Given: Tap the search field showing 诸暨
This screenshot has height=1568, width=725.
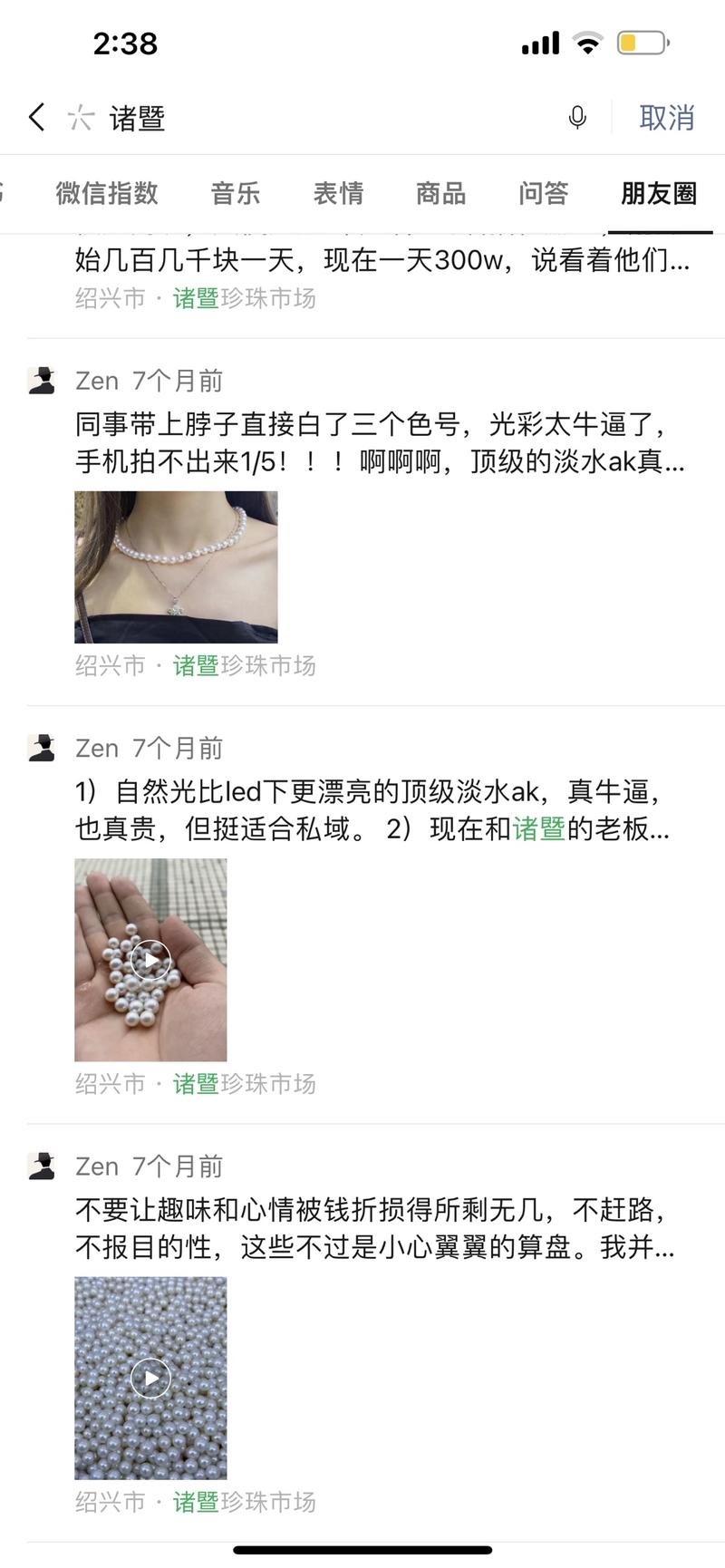Looking at the screenshot, I should 136,119.
